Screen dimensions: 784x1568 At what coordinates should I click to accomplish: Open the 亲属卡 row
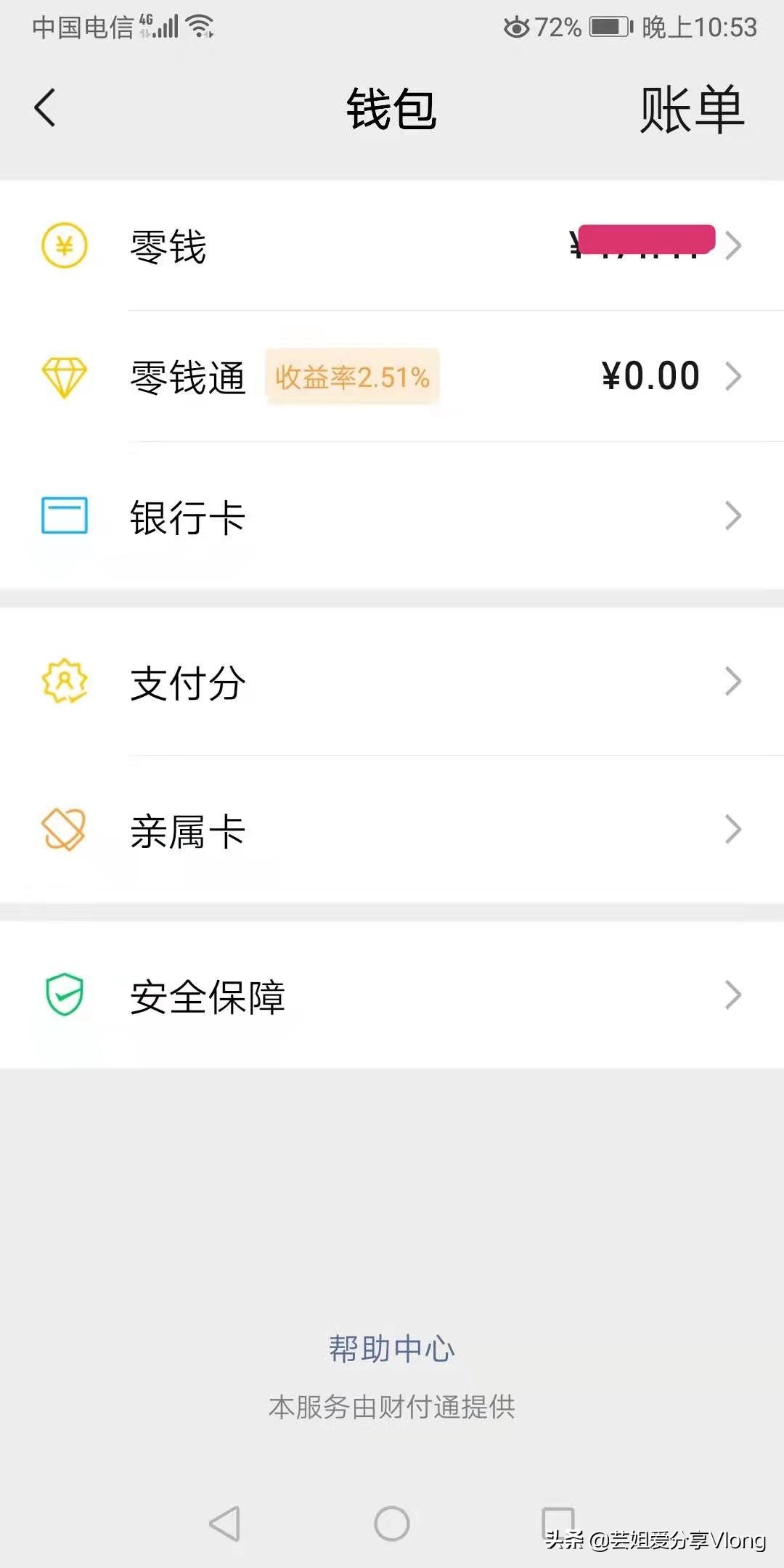pyautogui.click(x=392, y=830)
